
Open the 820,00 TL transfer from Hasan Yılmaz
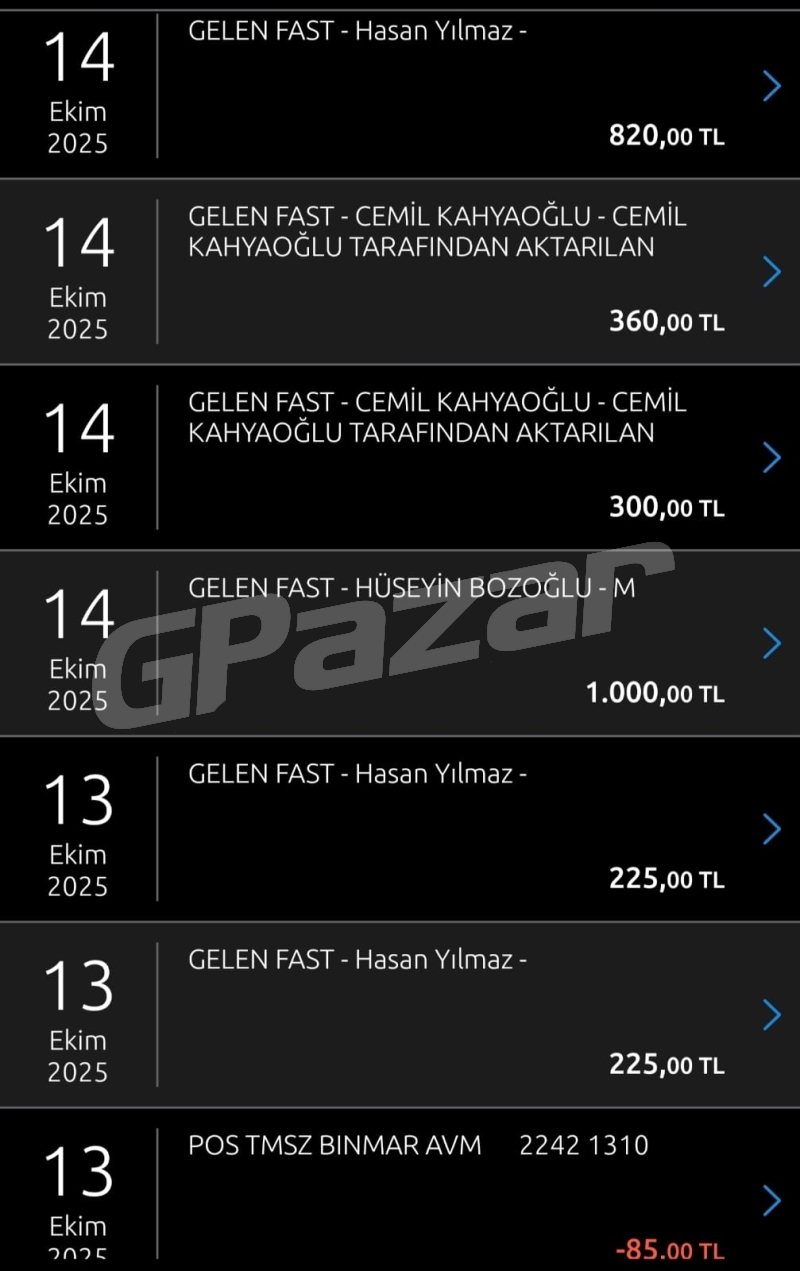coord(771,87)
